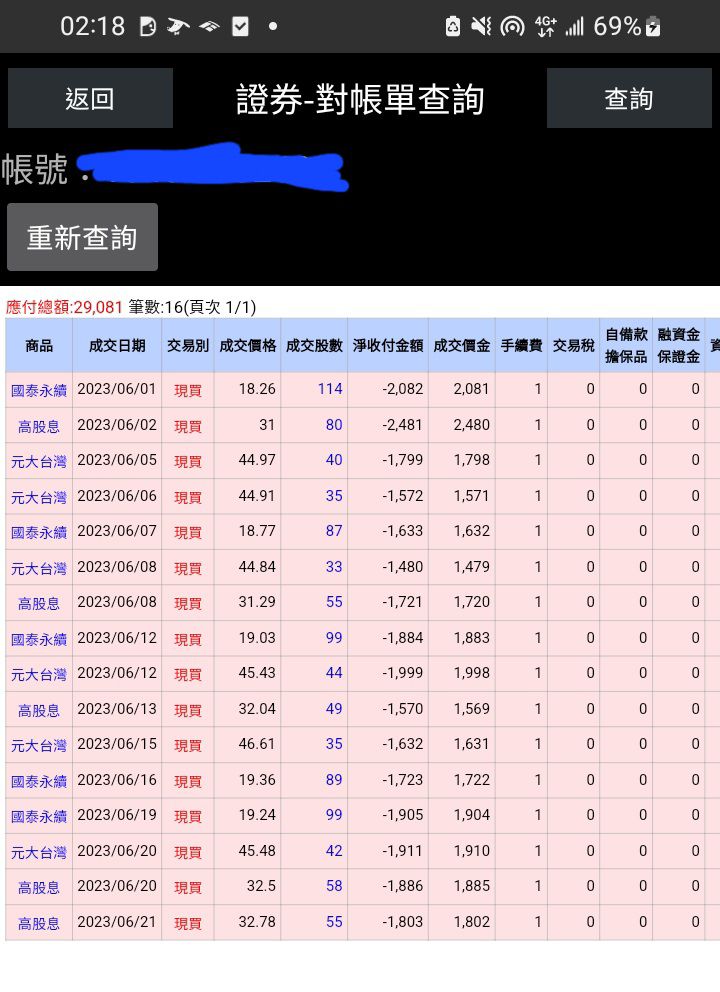Tap the 返回 button to go back

tap(90, 98)
